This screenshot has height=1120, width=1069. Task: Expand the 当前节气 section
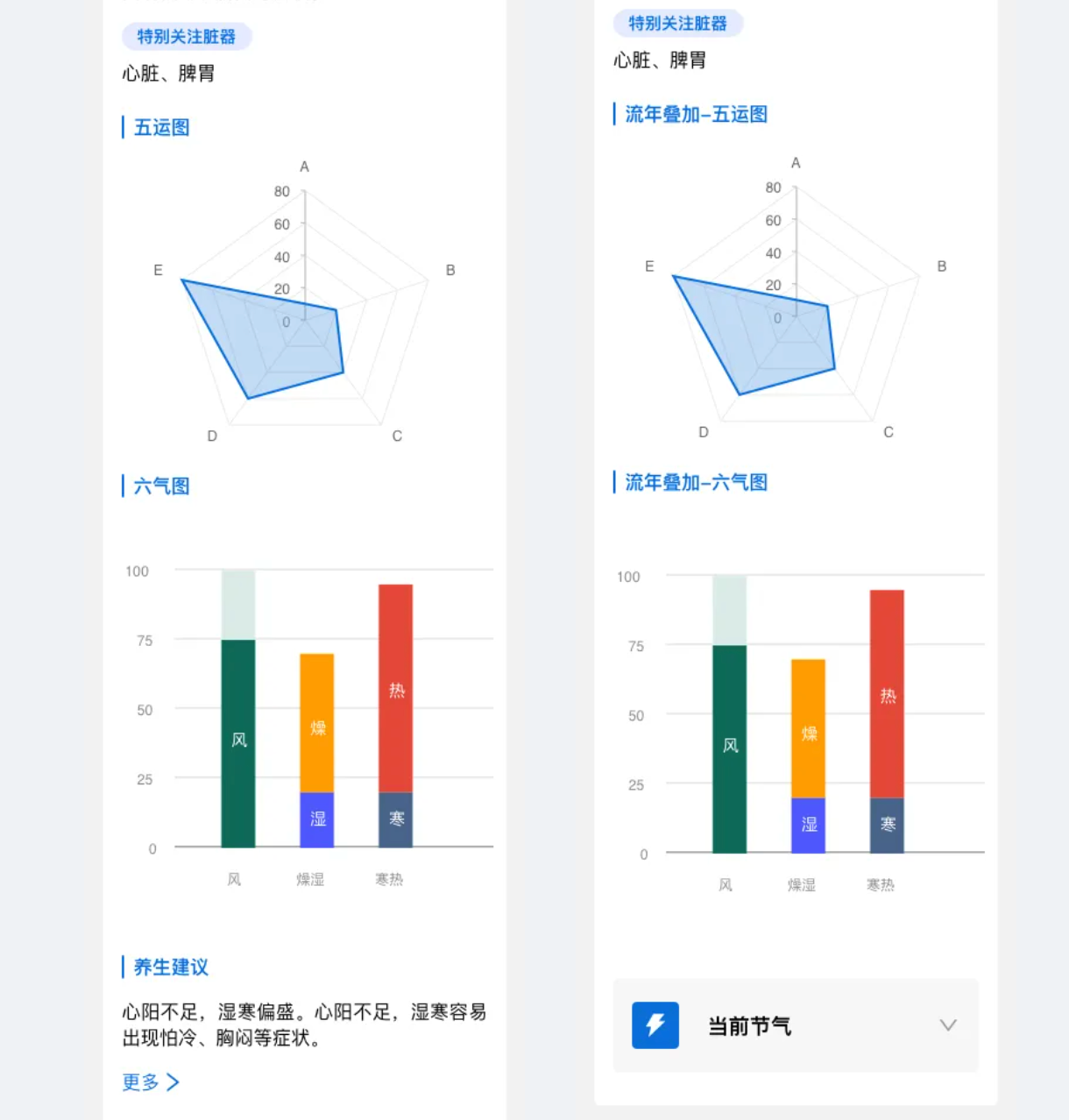[x=947, y=1025]
